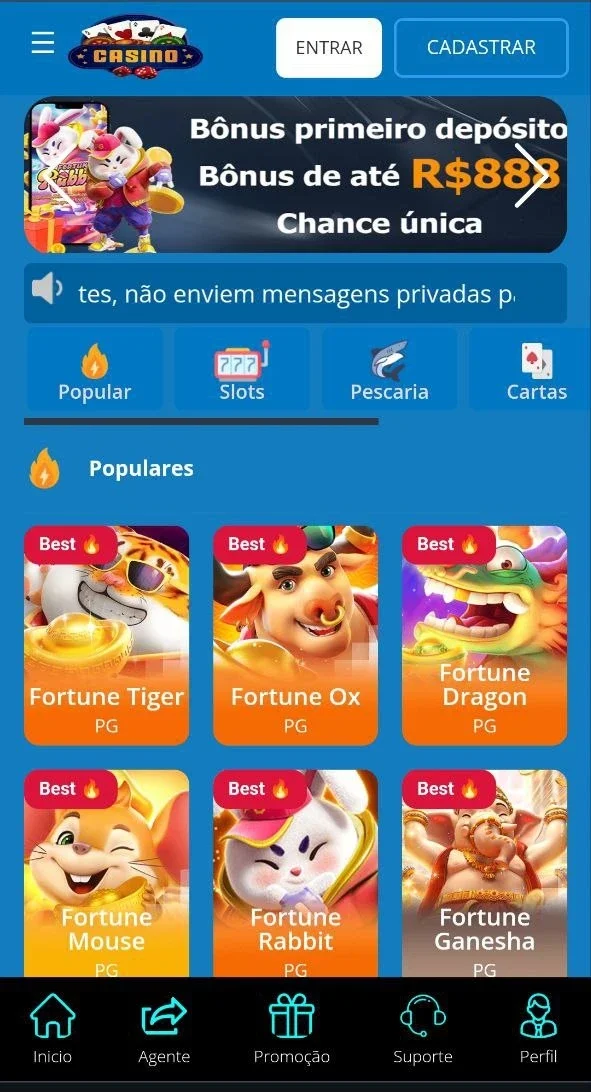Open the Suporte tab
Viewport: 591px width, 1092px height.
[x=423, y=1029]
